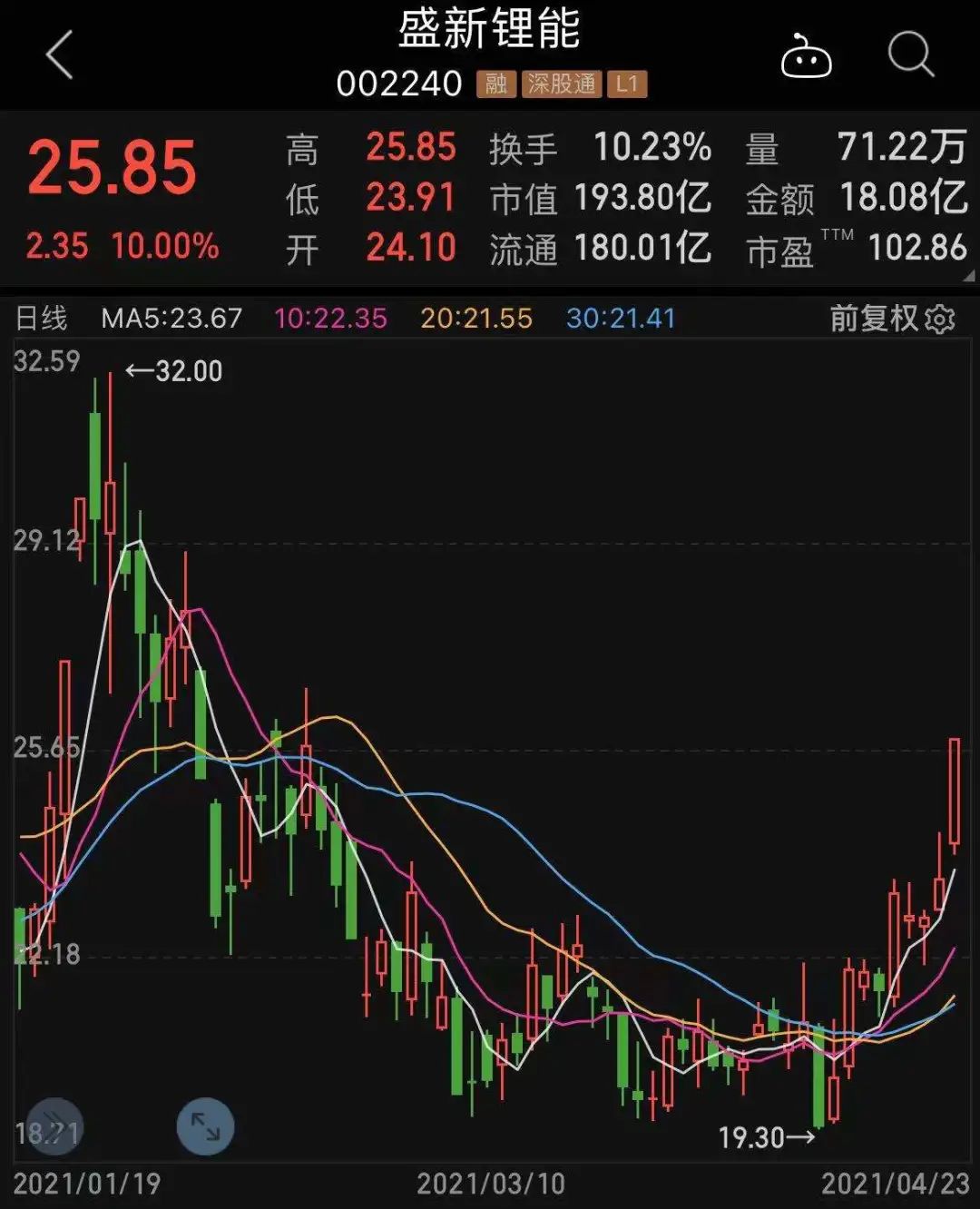The height and width of the screenshot is (1209, 980).
Task: Open chart settings via the gear icon
Action: coord(939,319)
